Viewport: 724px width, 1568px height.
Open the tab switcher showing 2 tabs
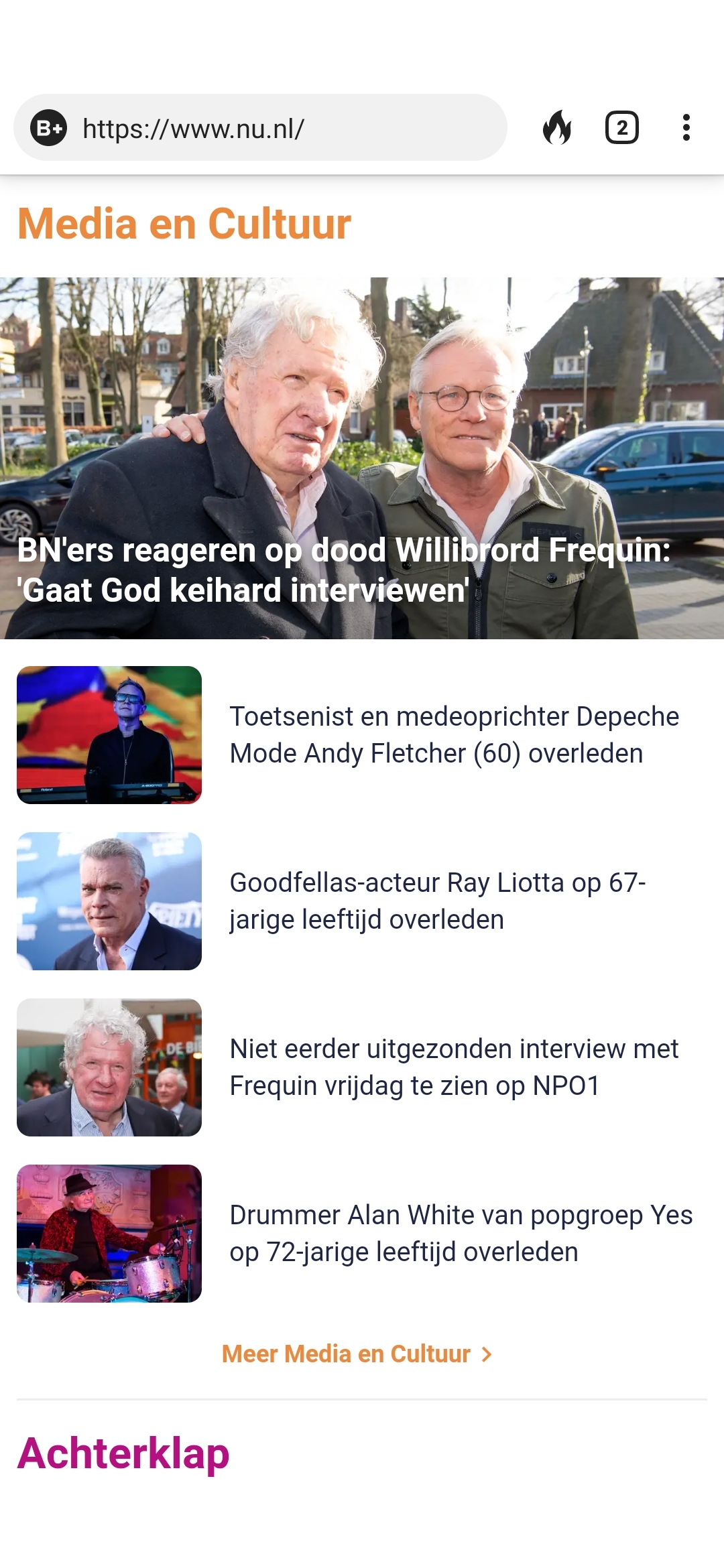[x=621, y=127]
